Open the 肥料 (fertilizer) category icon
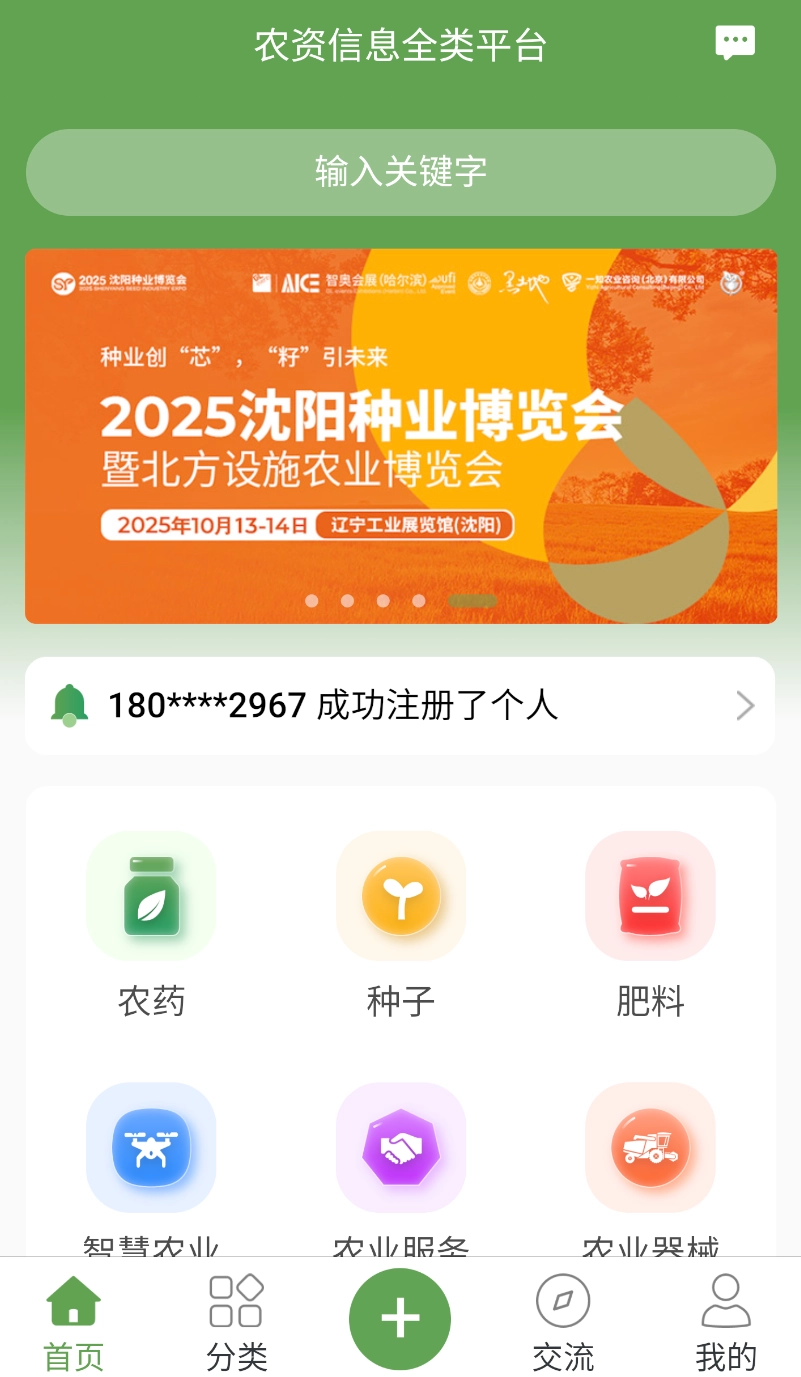 click(x=649, y=895)
